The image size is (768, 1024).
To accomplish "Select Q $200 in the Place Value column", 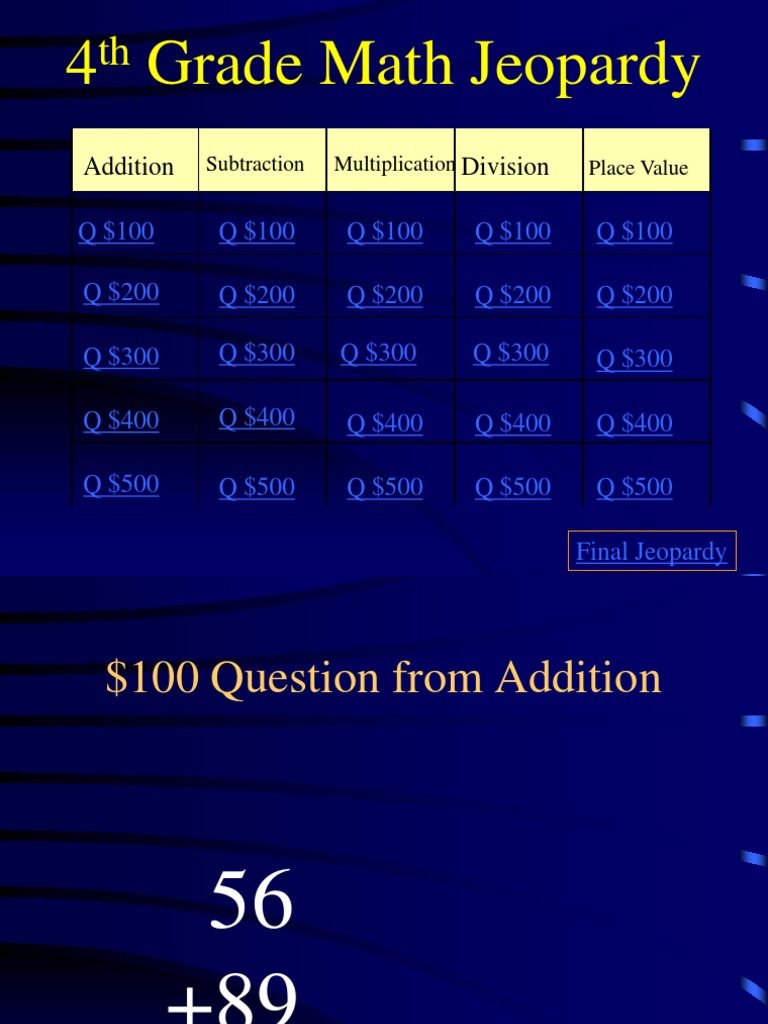I will (x=634, y=295).
